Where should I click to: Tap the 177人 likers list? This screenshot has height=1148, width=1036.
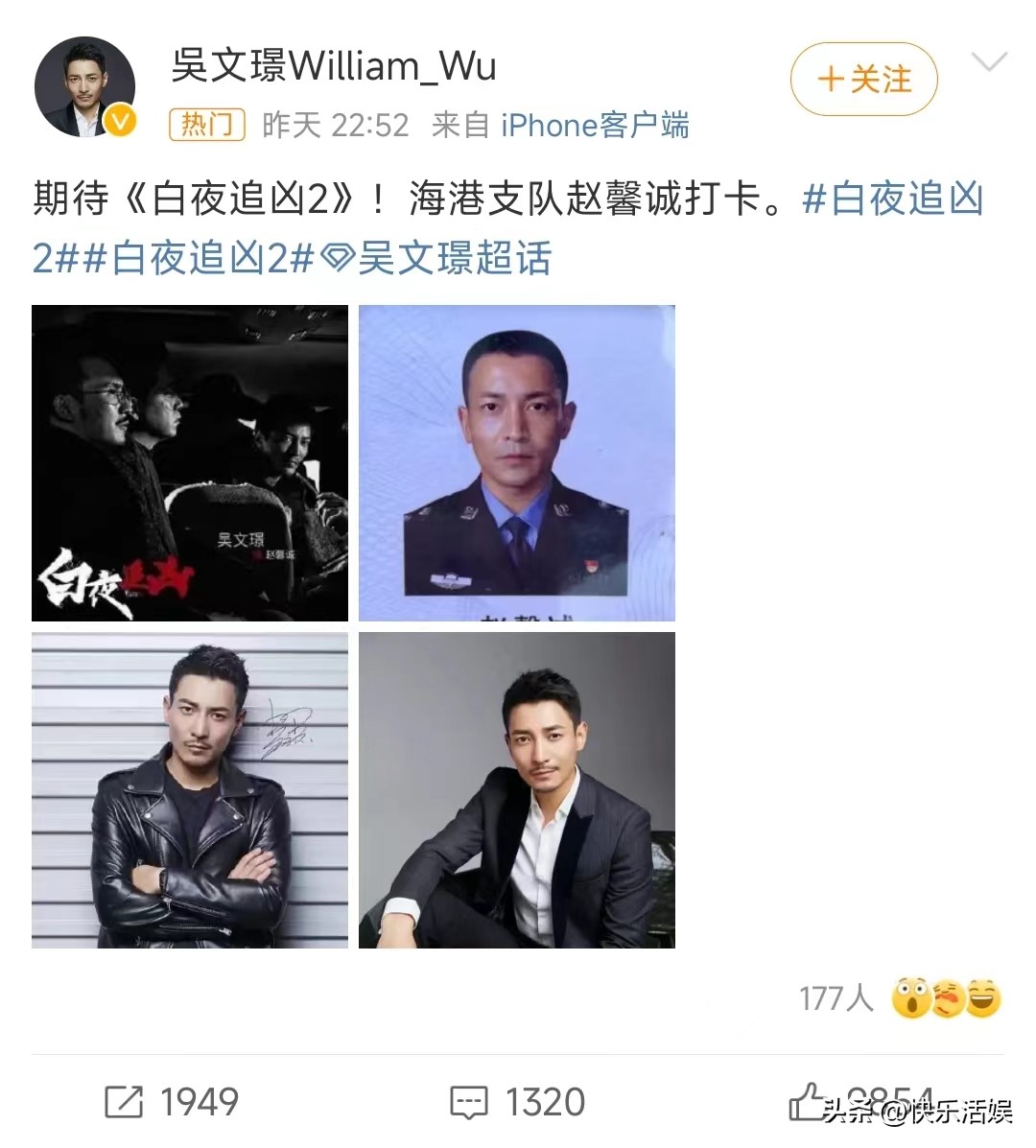(x=833, y=1000)
